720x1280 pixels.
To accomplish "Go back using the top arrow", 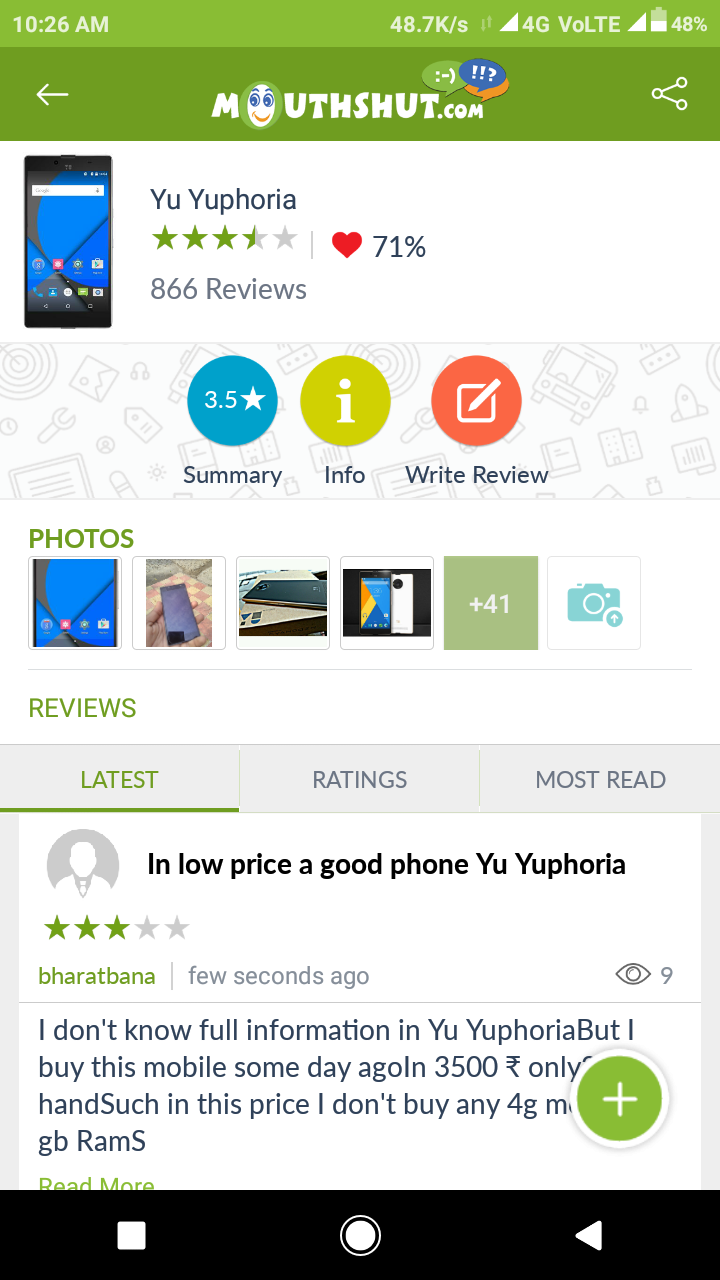I will click(52, 95).
